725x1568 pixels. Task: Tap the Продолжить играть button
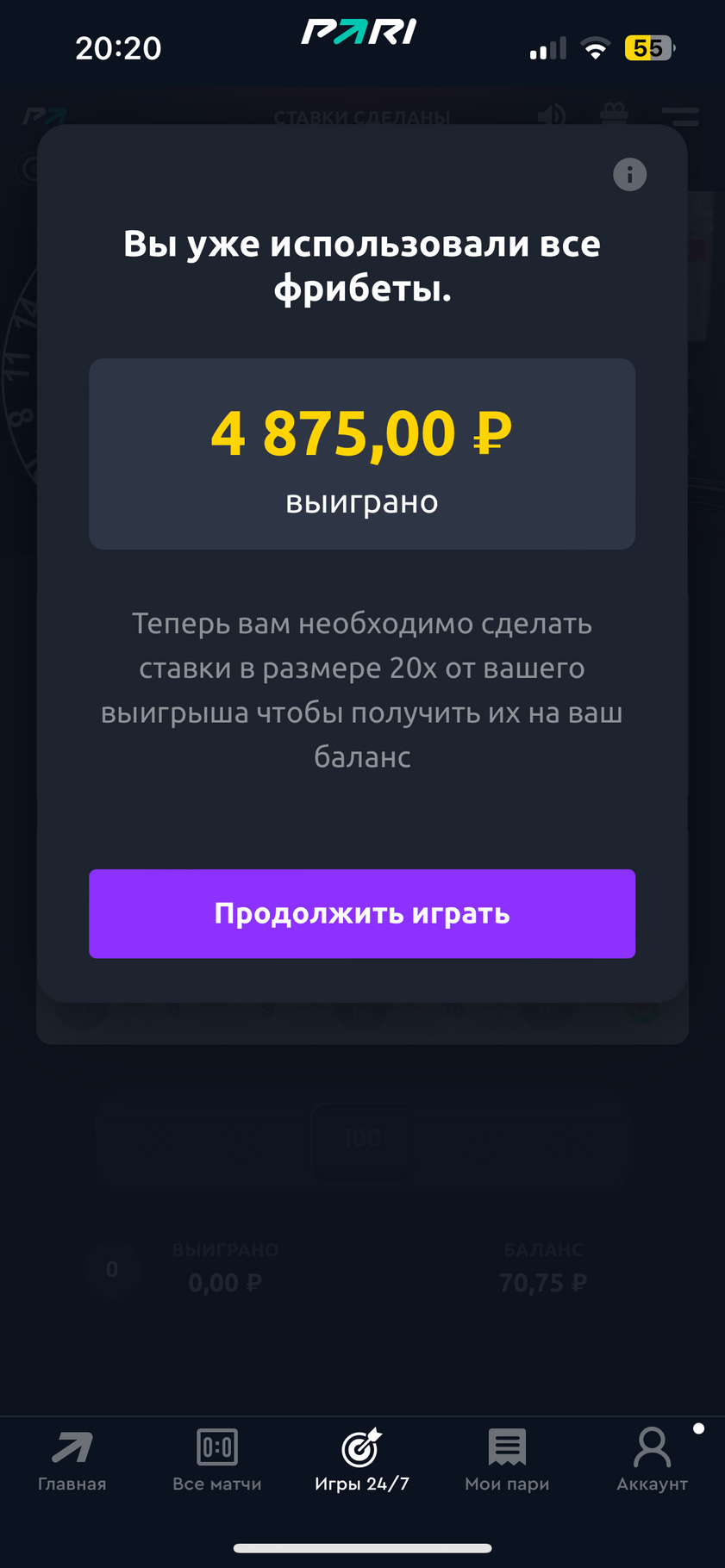coord(362,913)
